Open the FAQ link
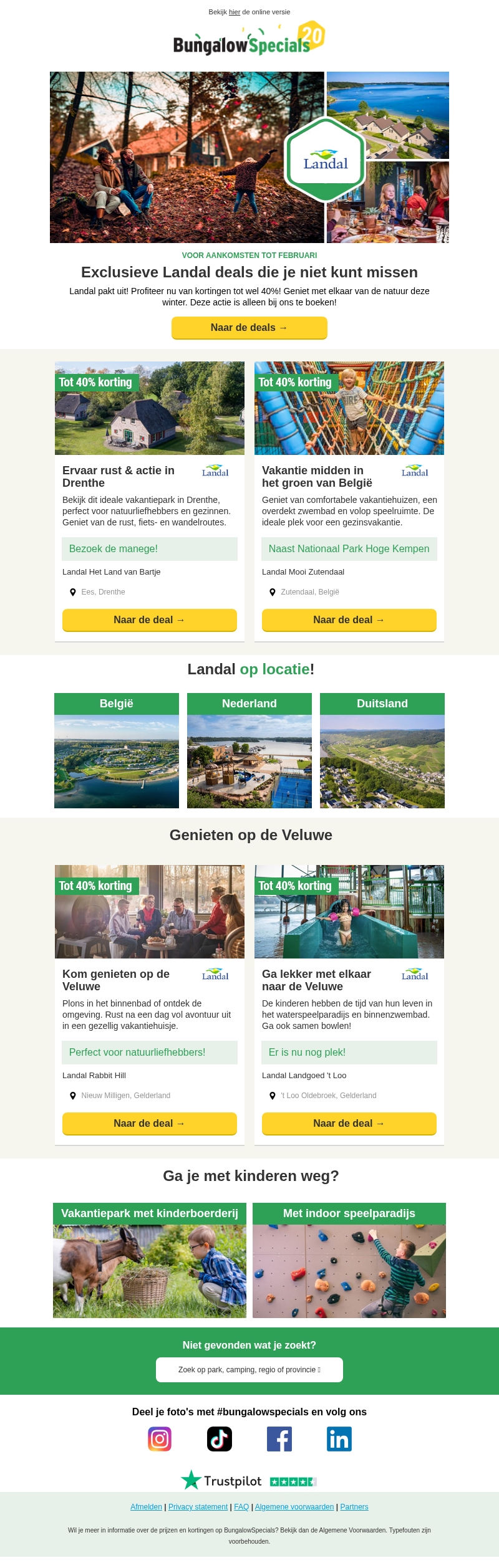This screenshot has height=1568, width=499. pyautogui.click(x=241, y=1507)
